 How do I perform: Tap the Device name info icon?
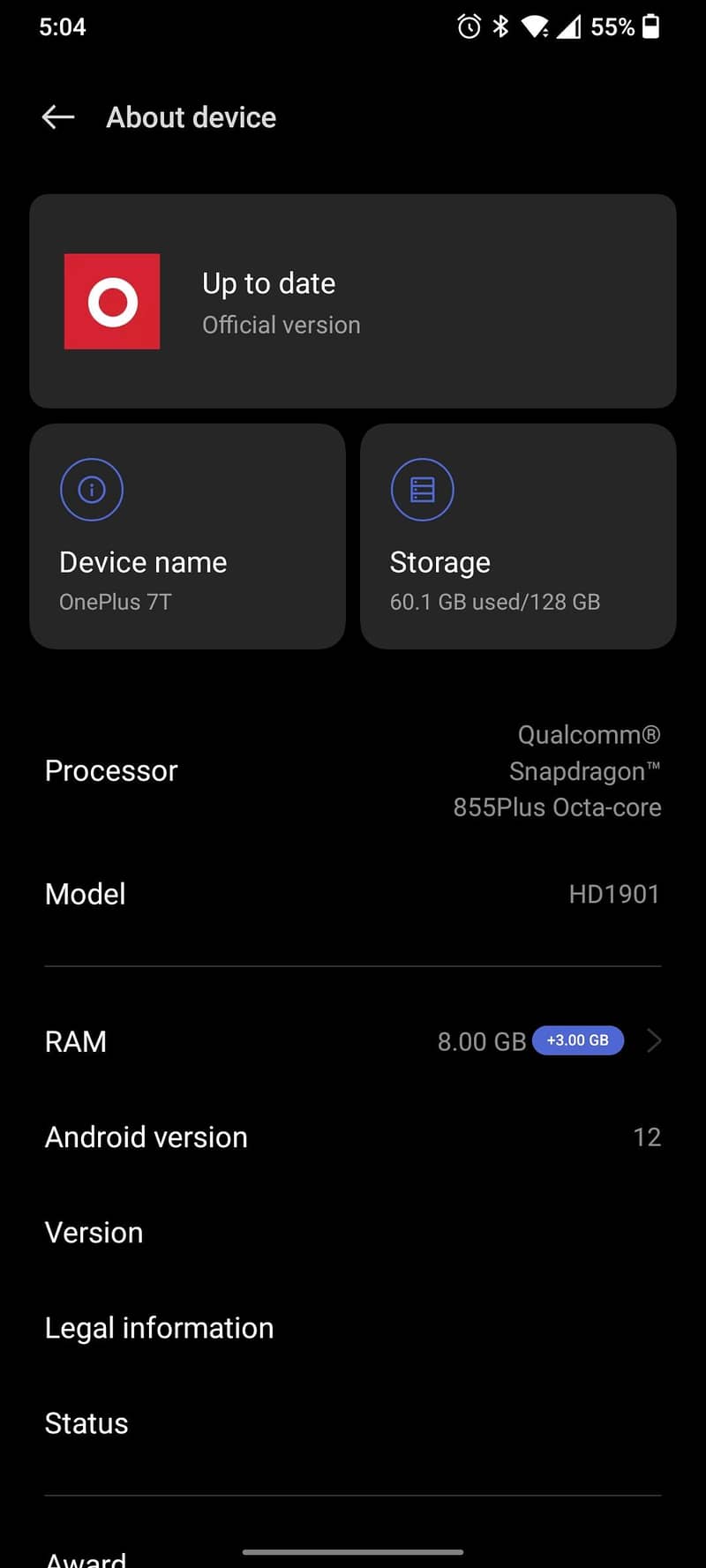92,489
